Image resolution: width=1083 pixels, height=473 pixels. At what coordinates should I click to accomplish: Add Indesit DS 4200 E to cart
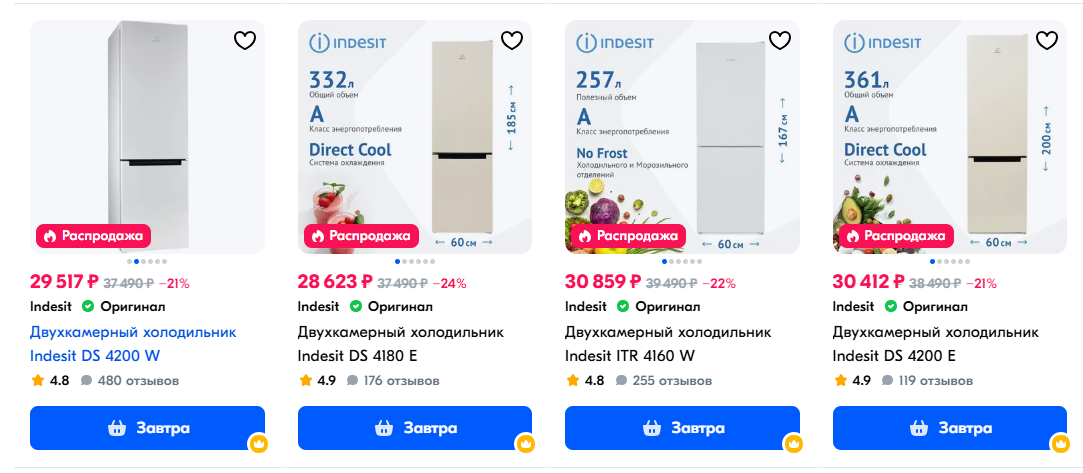(x=950, y=428)
